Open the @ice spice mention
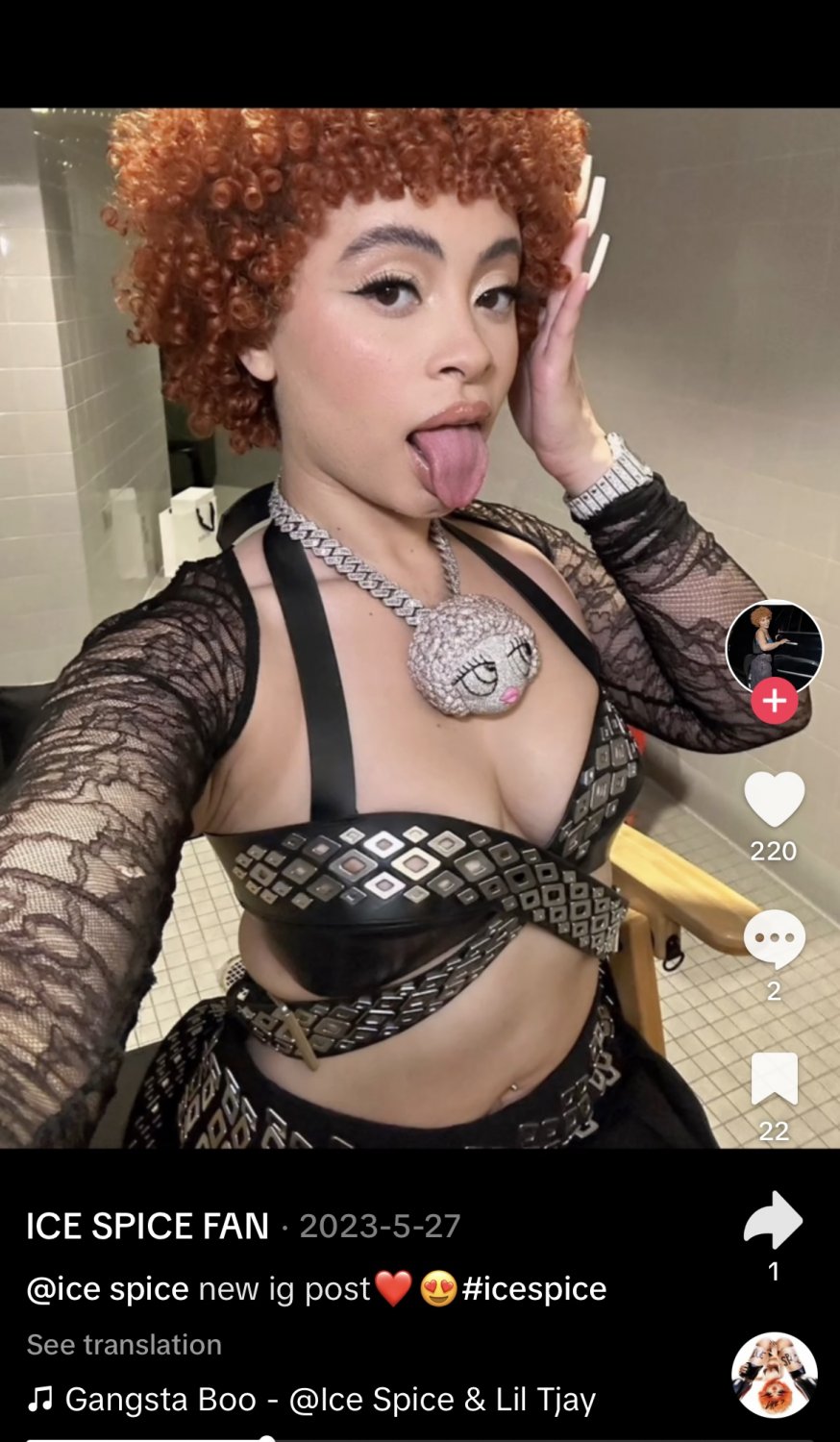Screen dimensions: 840x1442 [108, 1289]
